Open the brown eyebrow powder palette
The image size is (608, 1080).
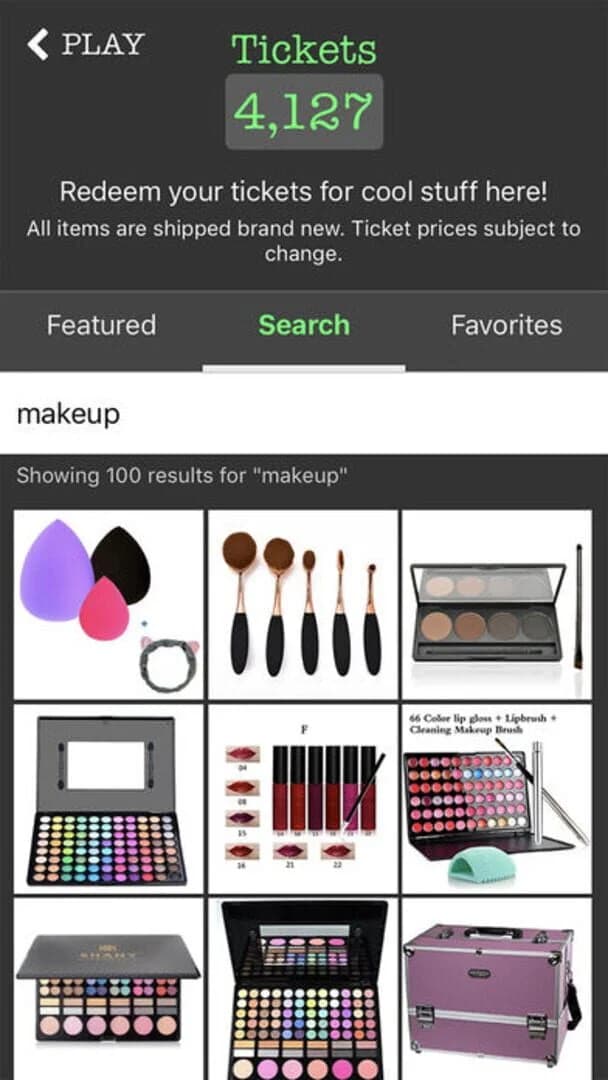point(497,604)
